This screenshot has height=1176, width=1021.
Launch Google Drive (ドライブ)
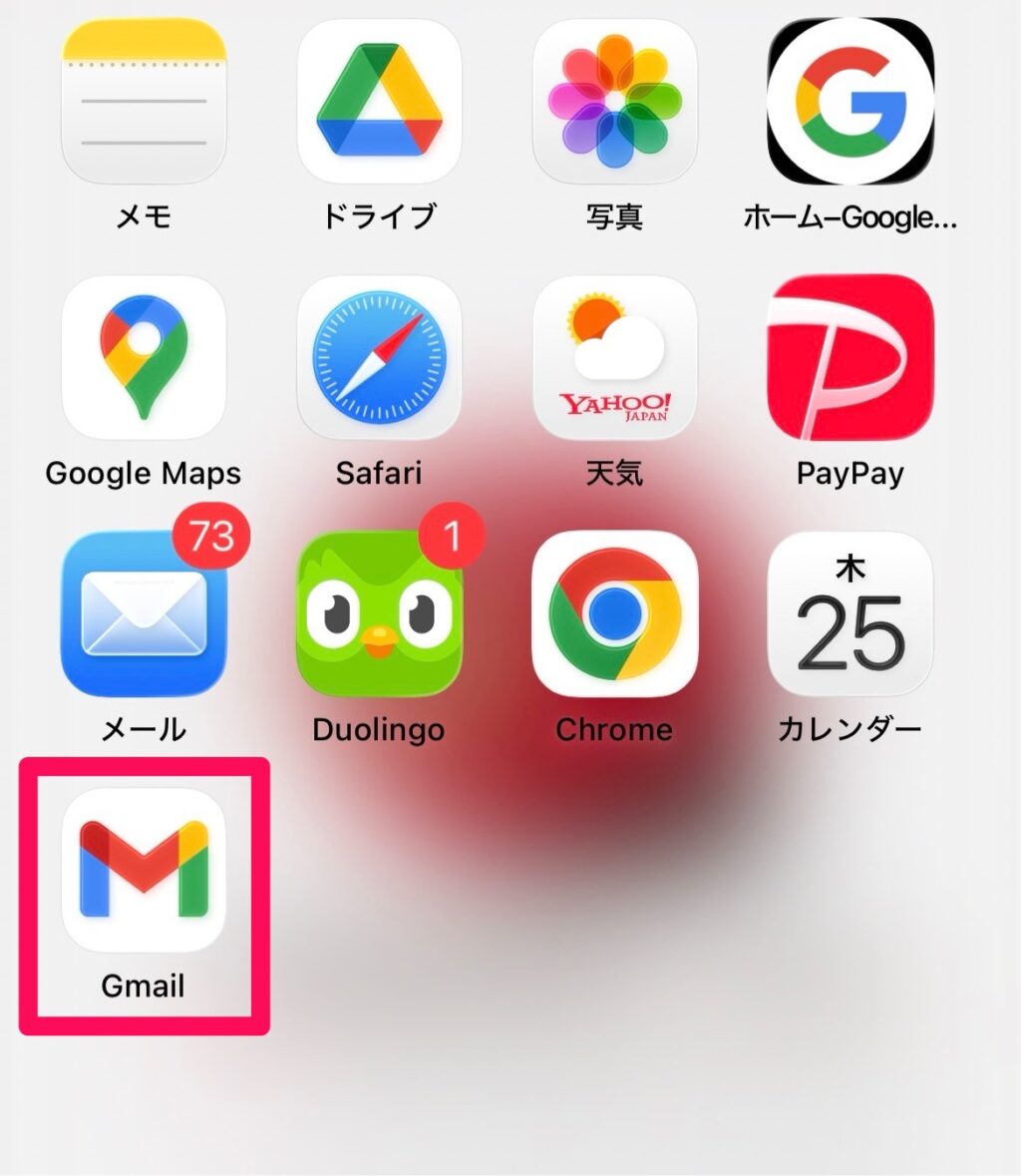[379, 100]
